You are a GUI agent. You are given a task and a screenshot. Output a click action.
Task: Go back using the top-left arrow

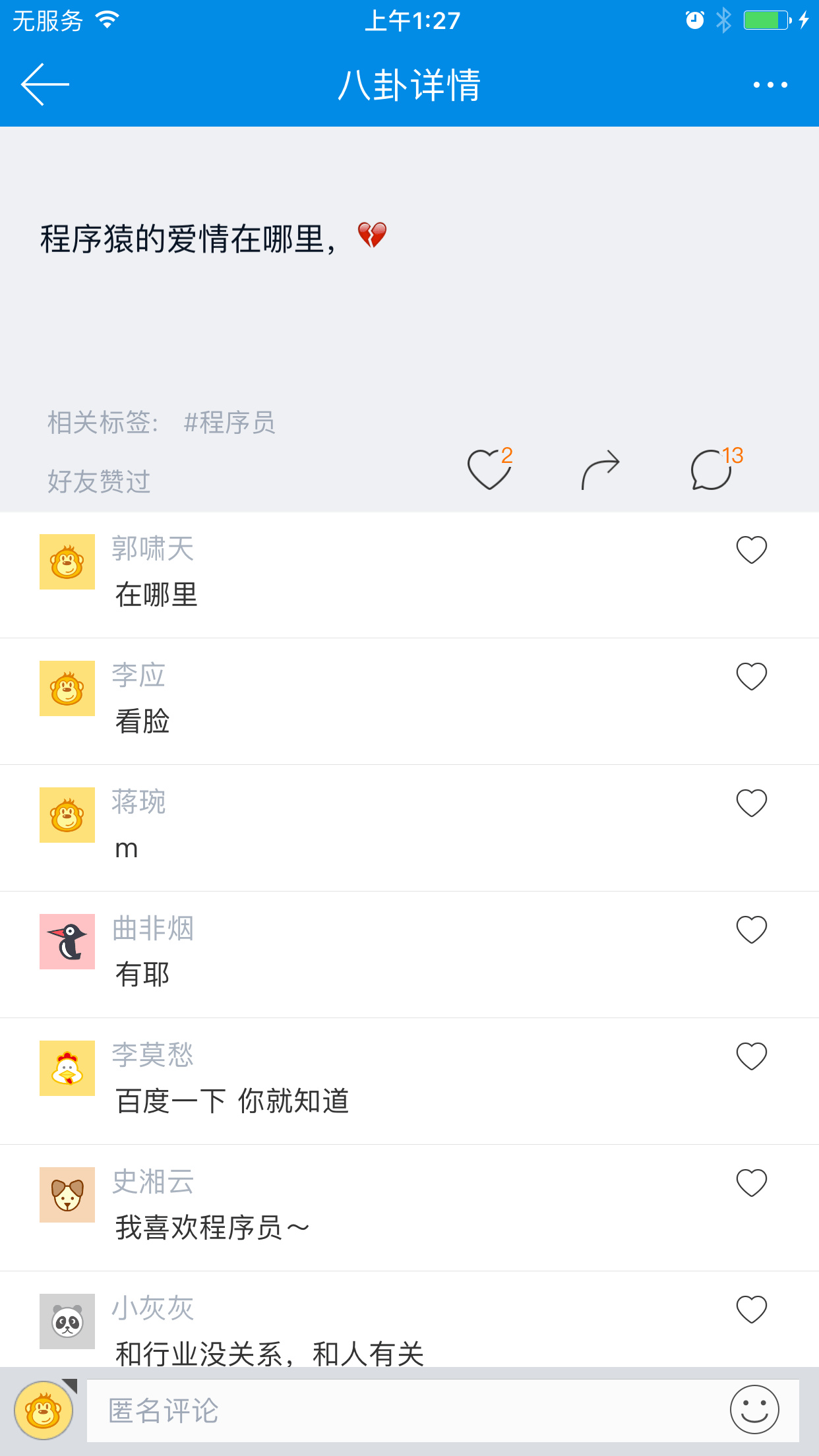click(45, 84)
